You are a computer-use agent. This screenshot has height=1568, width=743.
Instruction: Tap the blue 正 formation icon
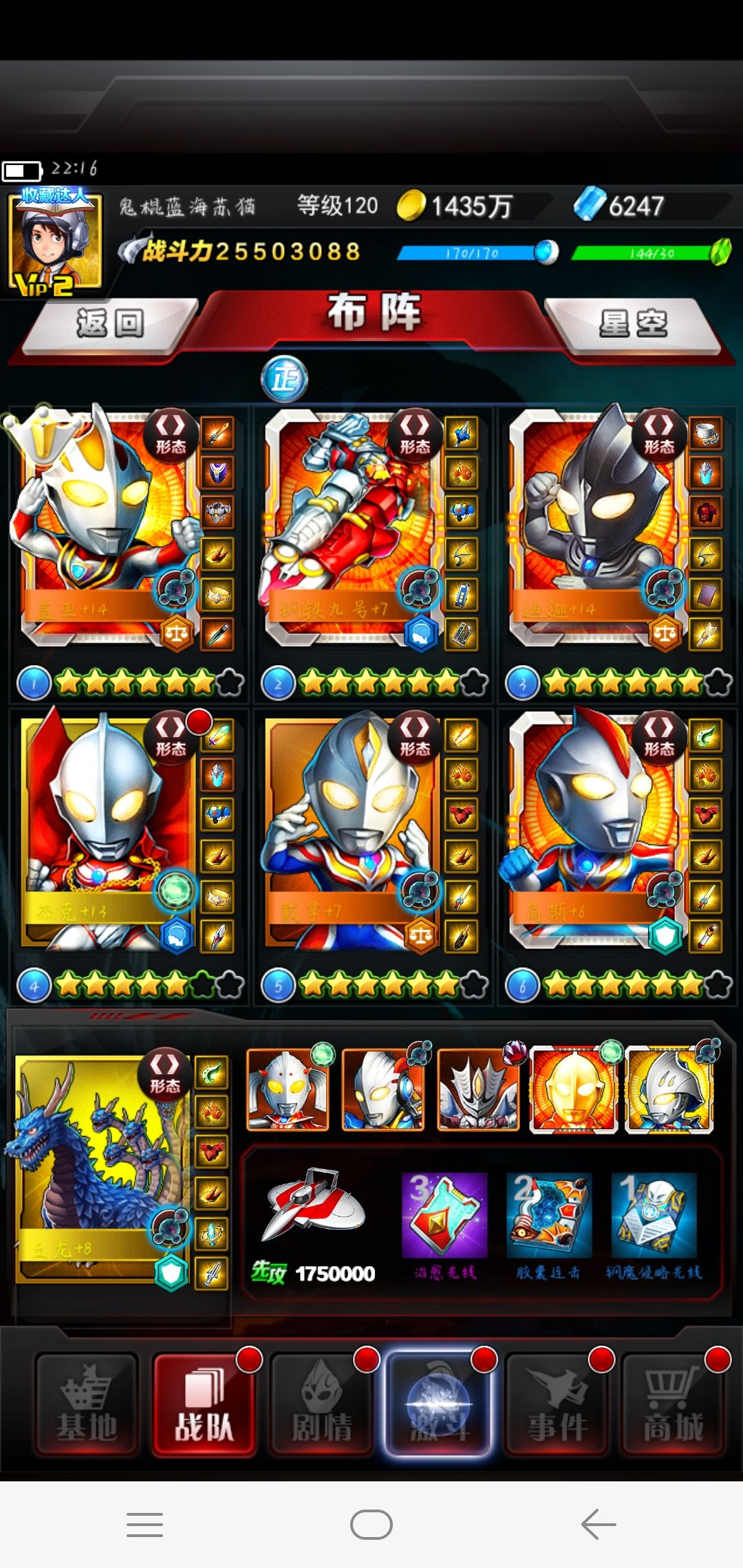(x=284, y=379)
